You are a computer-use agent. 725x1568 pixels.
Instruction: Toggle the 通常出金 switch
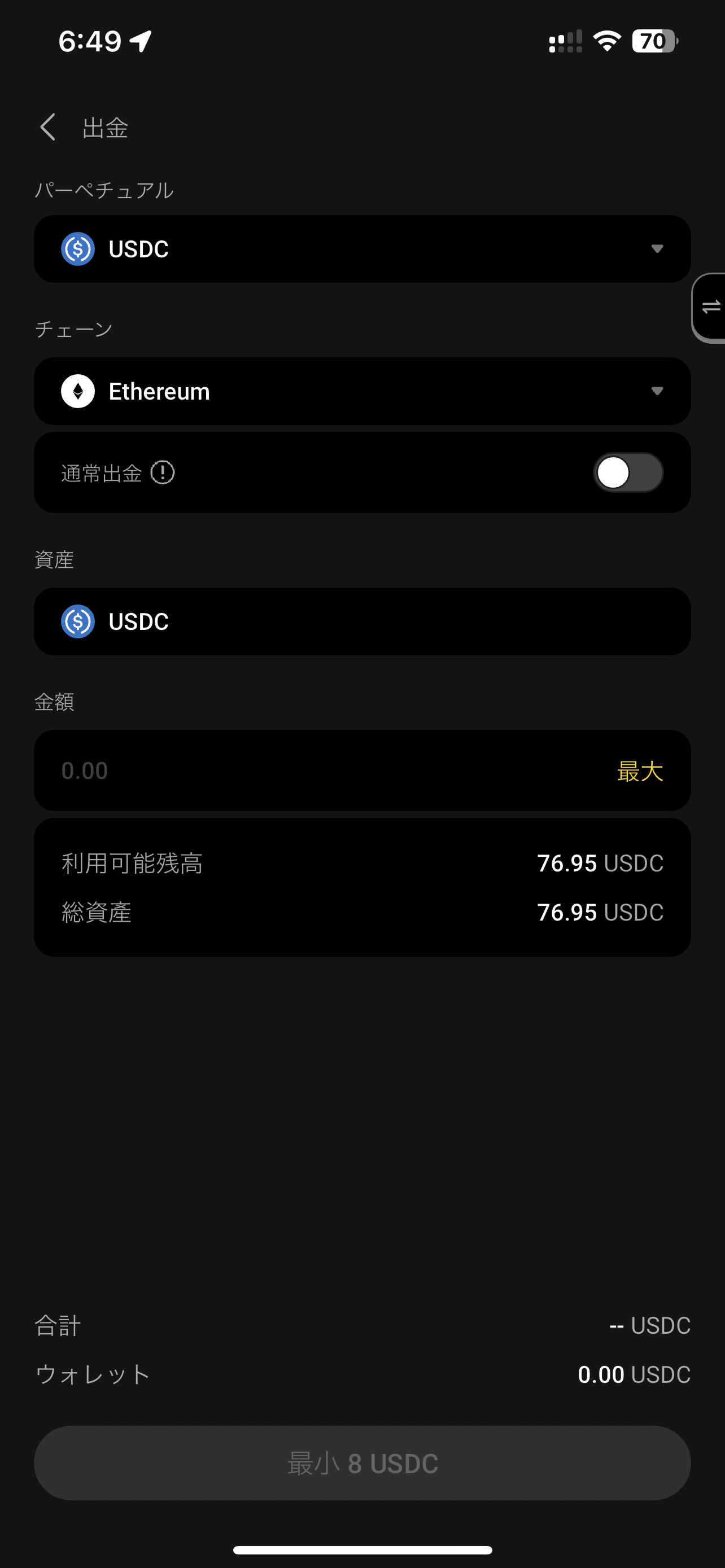click(628, 473)
